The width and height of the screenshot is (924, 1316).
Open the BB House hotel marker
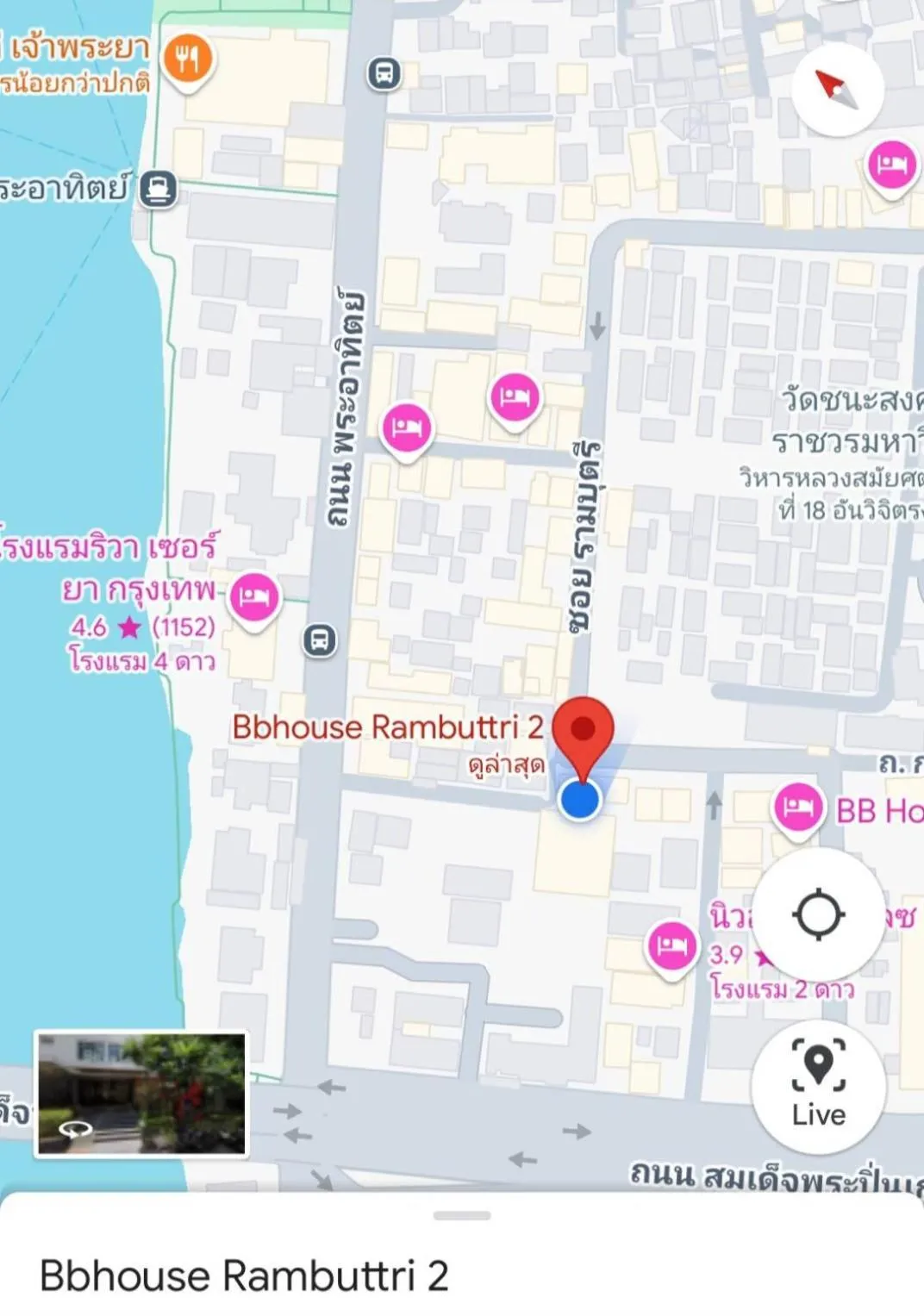tap(798, 808)
